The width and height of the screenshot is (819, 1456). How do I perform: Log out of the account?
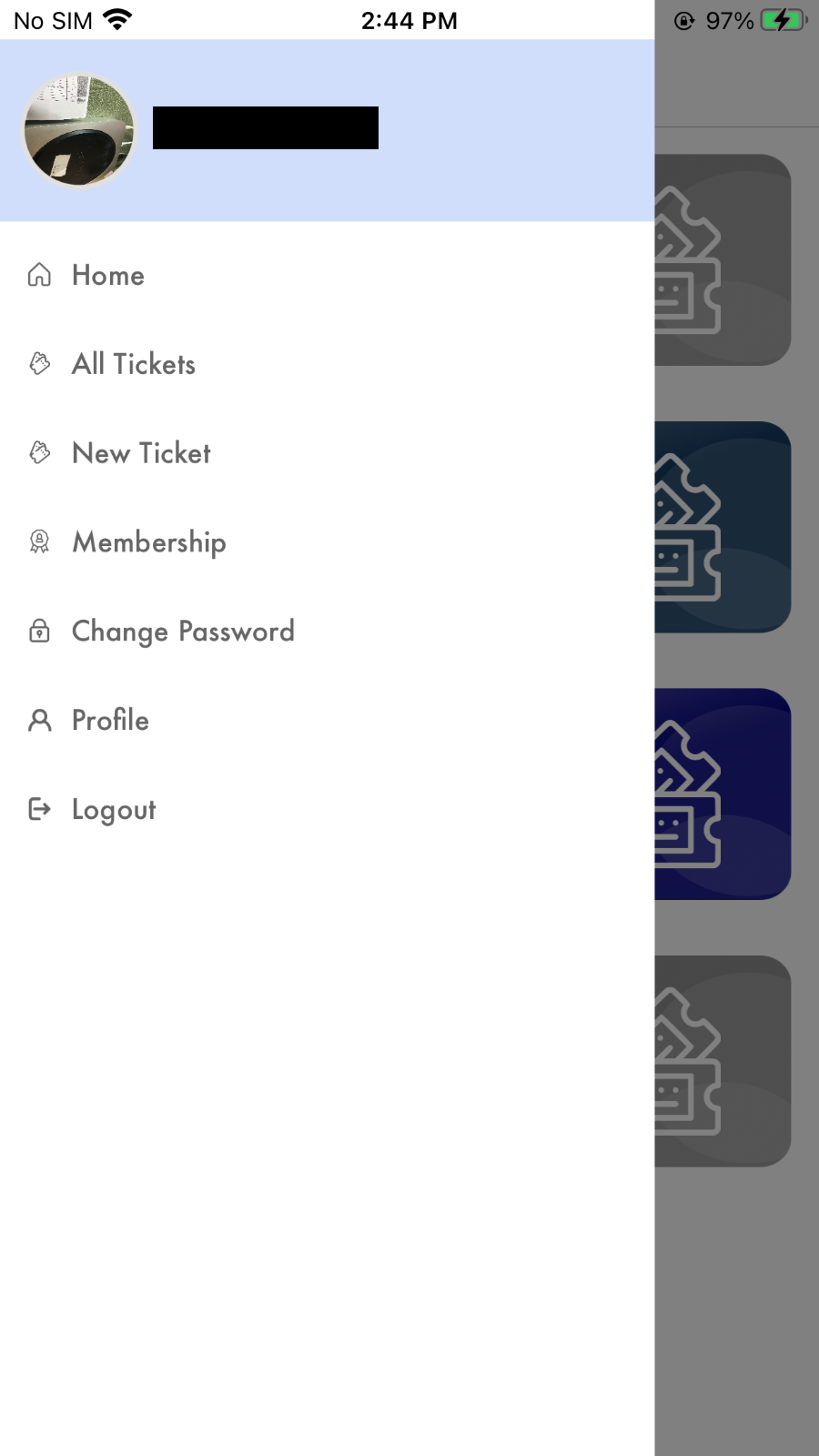point(113,810)
